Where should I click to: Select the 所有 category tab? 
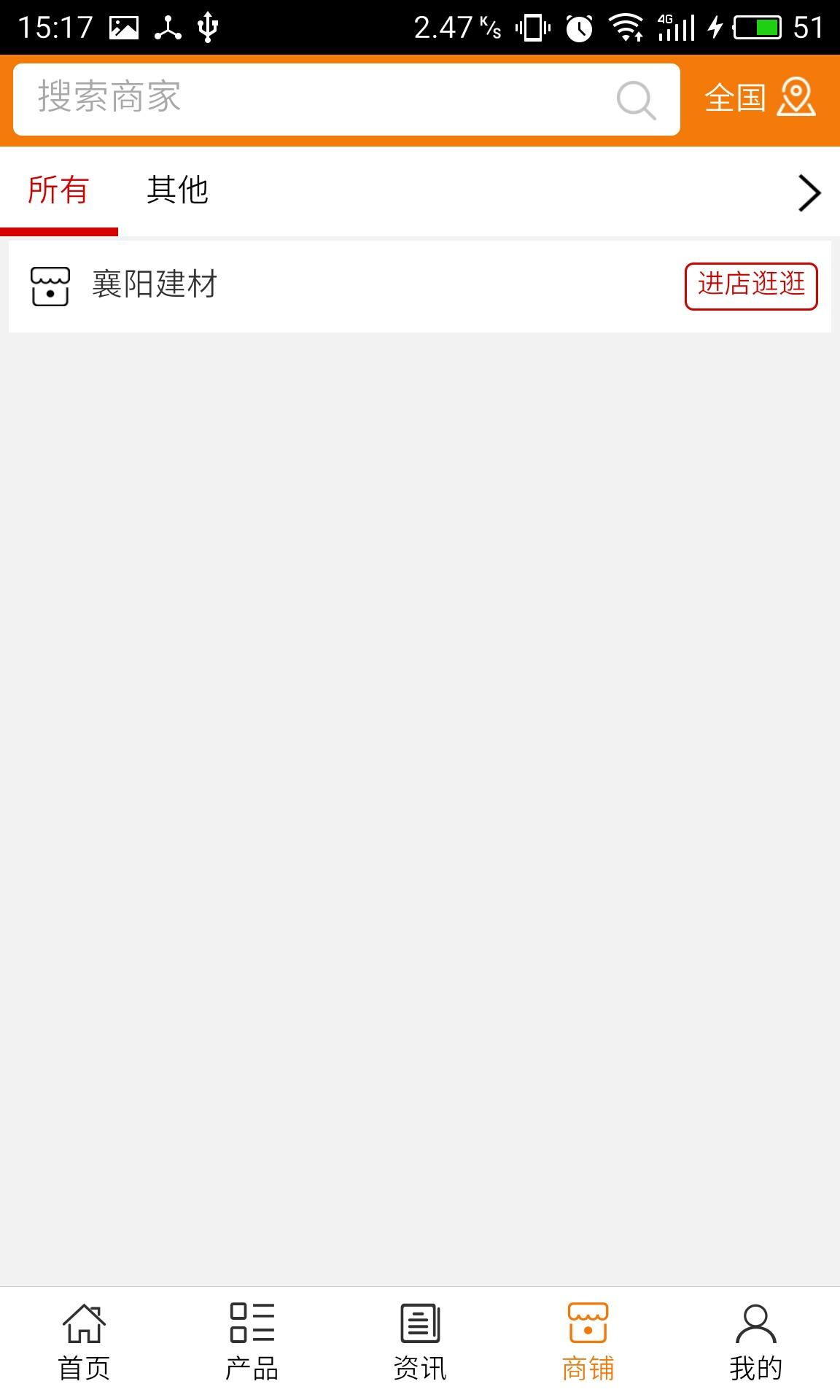pos(58,191)
